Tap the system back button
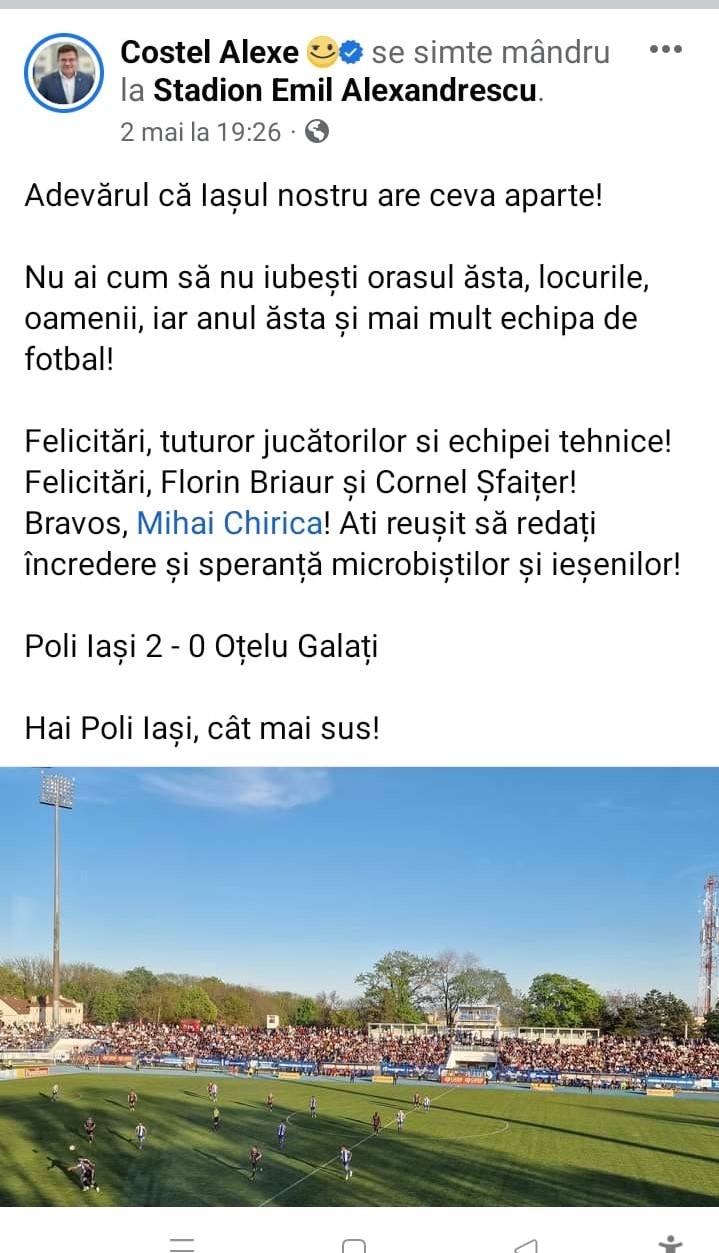This screenshot has width=719, height=1253. point(526,1245)
